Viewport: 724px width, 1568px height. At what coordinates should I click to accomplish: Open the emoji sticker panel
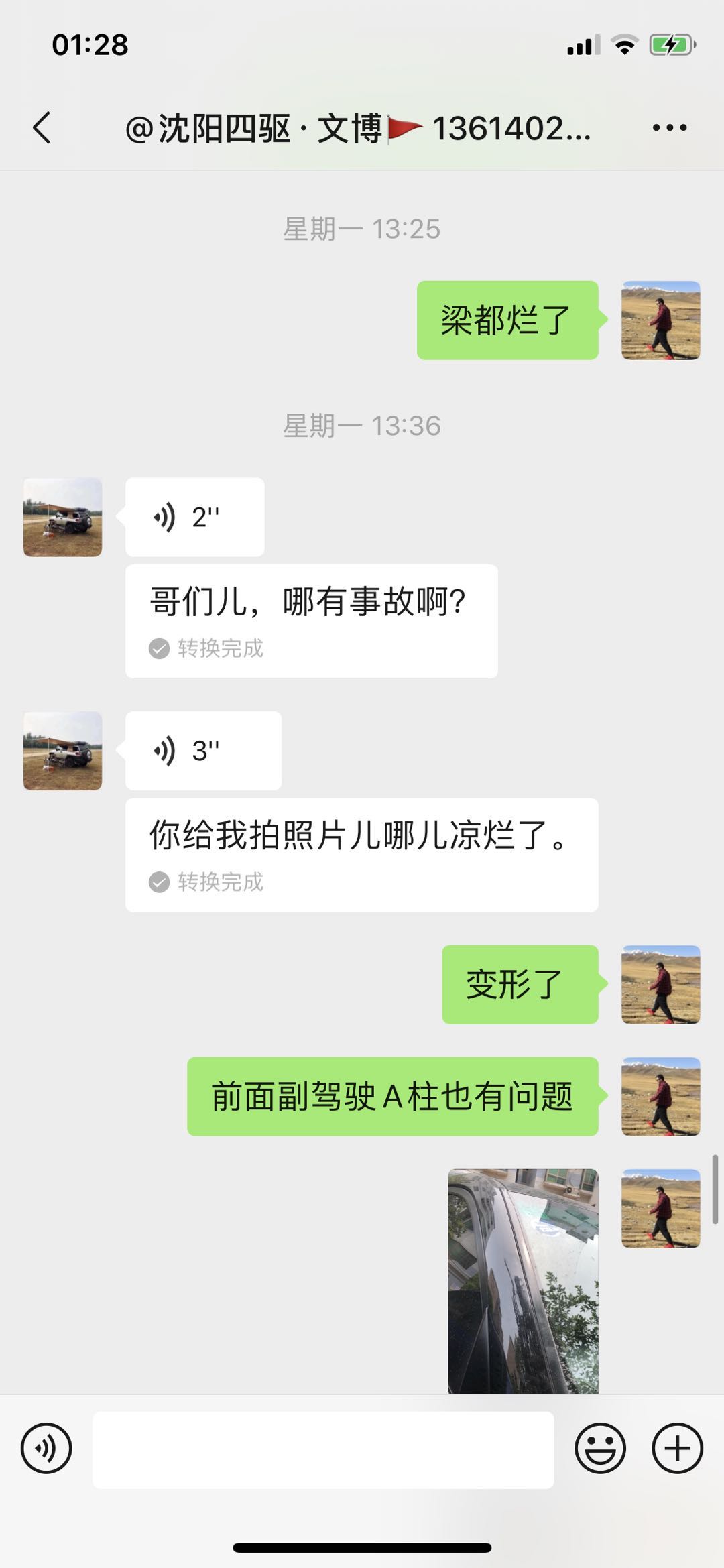click(x=600, y=1447)
